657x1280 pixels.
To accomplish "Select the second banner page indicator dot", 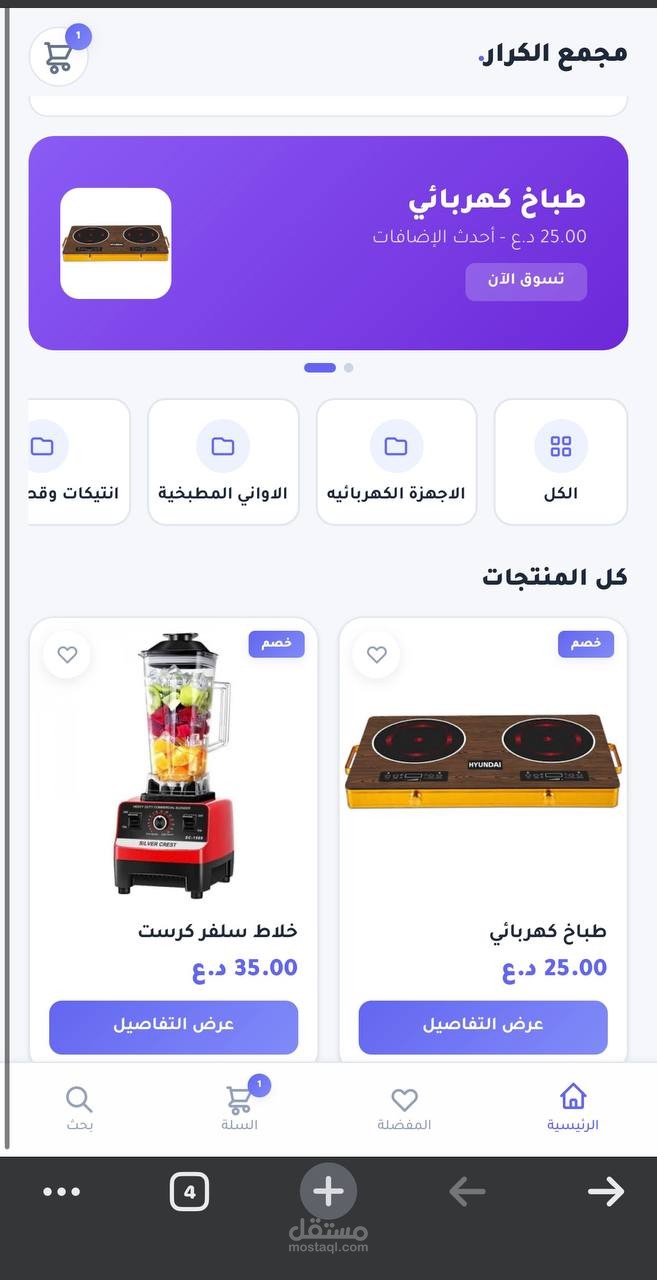I will 348,368.
